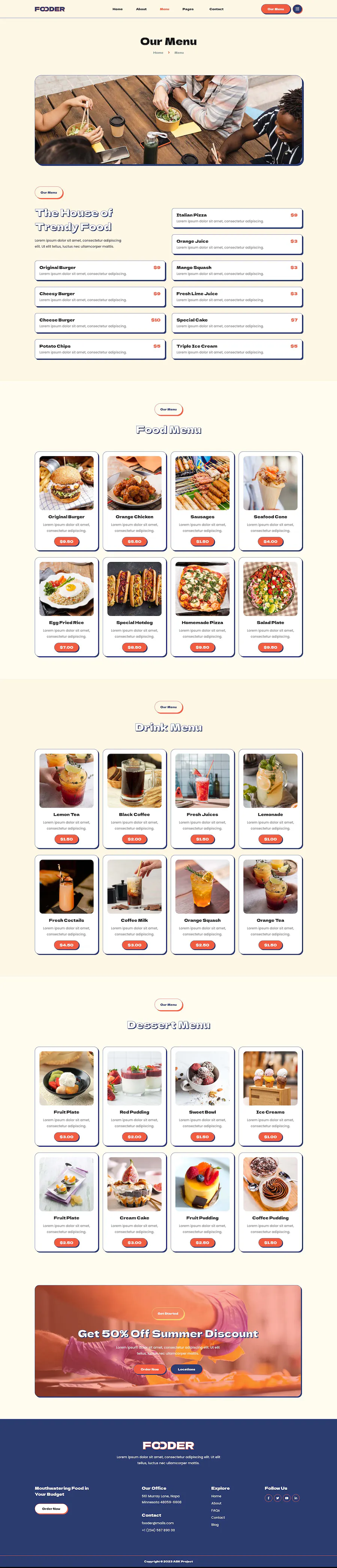Select the Black Coffee drink card
Screen dimensions: 337x1568
[x=134, y=797]
